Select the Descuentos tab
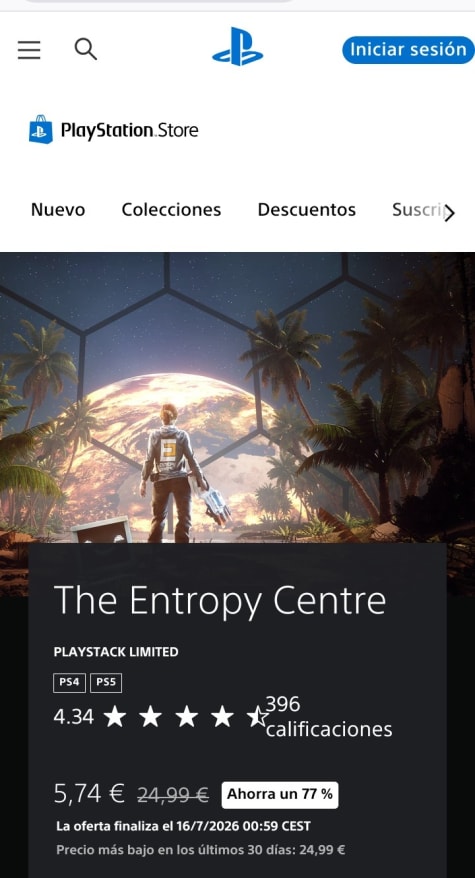The width and height of the screenshot is (475, 878). [306, 210]
